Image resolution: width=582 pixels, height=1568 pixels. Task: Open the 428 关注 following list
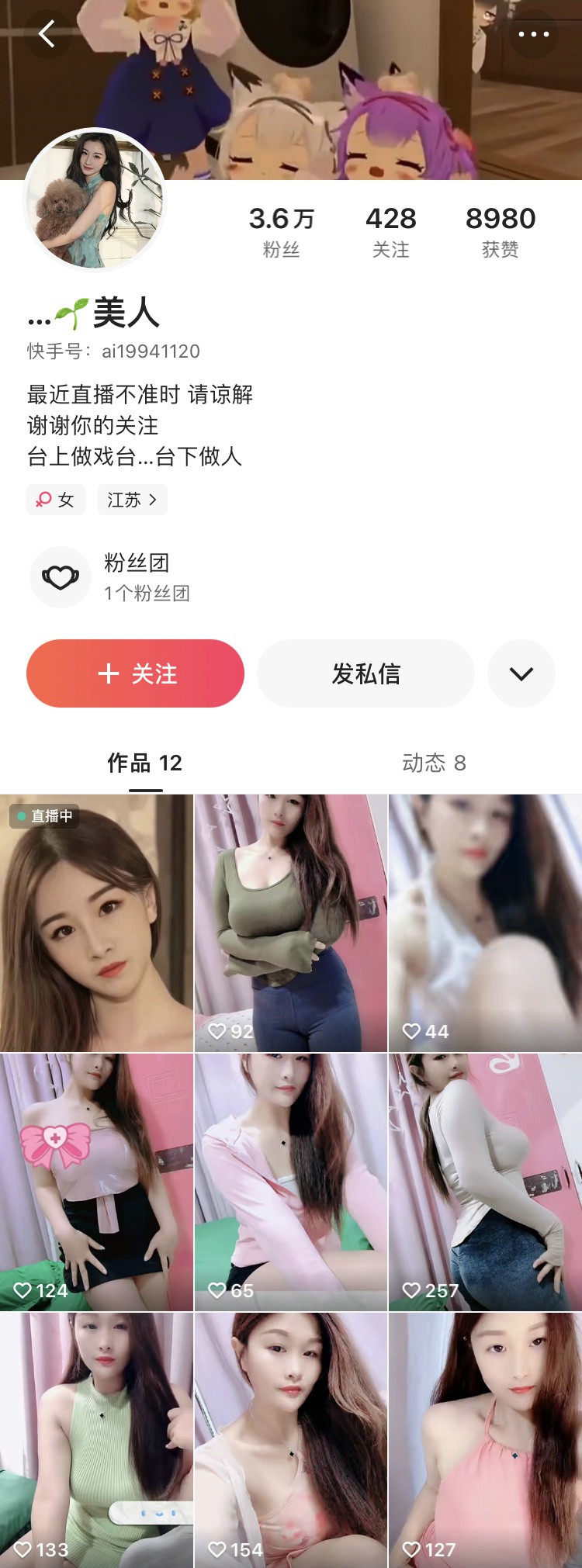click(x=390, y=230)
